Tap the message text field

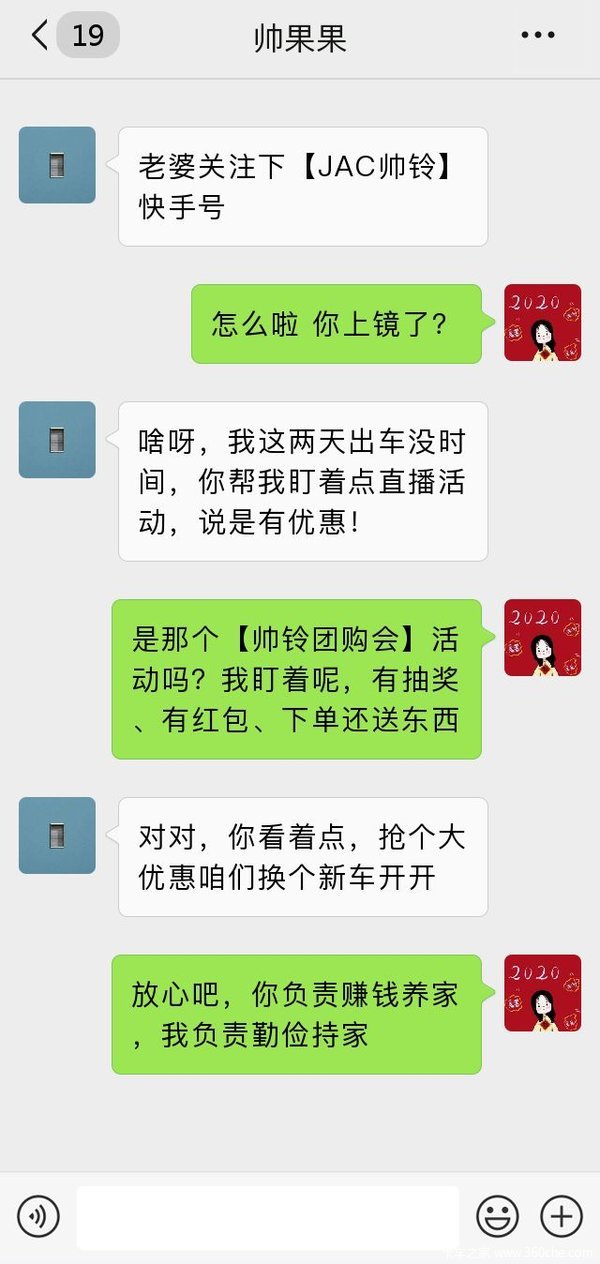tap(267, 1217)
